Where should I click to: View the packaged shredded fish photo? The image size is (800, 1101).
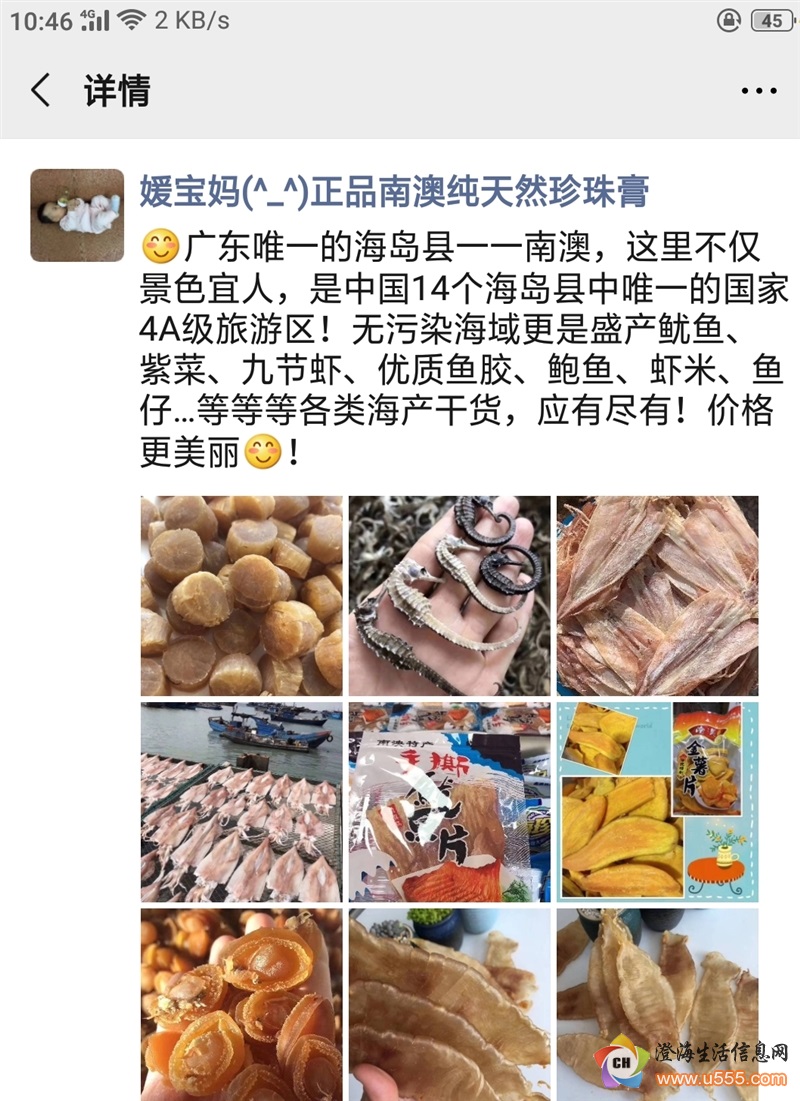pyautogui.click(x=449, y=802)
